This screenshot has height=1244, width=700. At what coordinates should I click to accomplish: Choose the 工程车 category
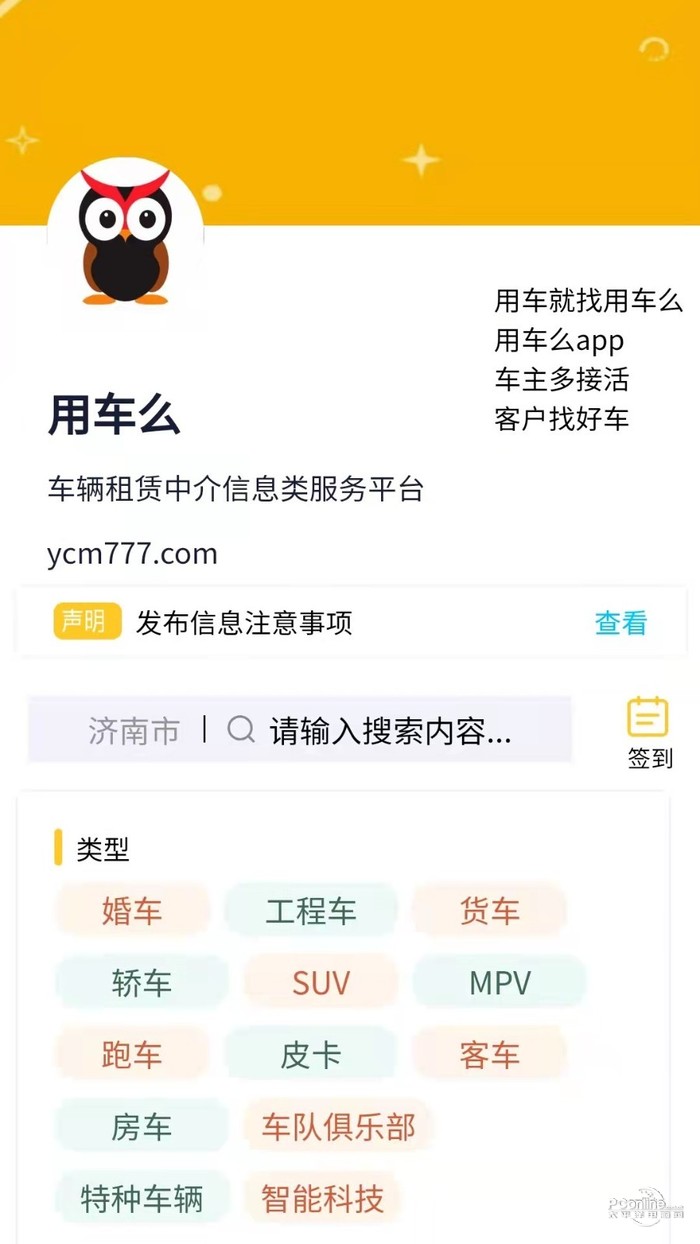311,911
